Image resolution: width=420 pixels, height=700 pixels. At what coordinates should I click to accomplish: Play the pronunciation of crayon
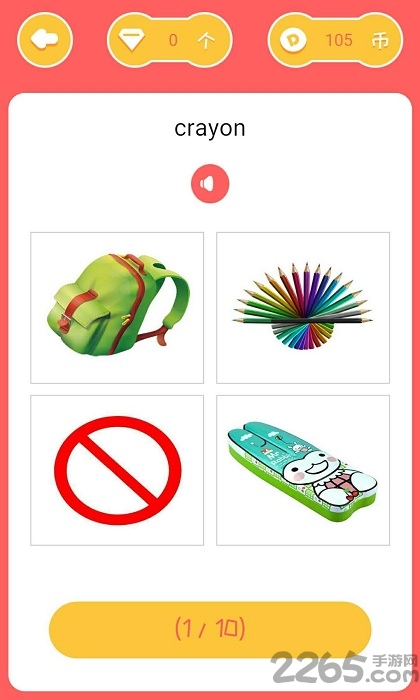210,183
